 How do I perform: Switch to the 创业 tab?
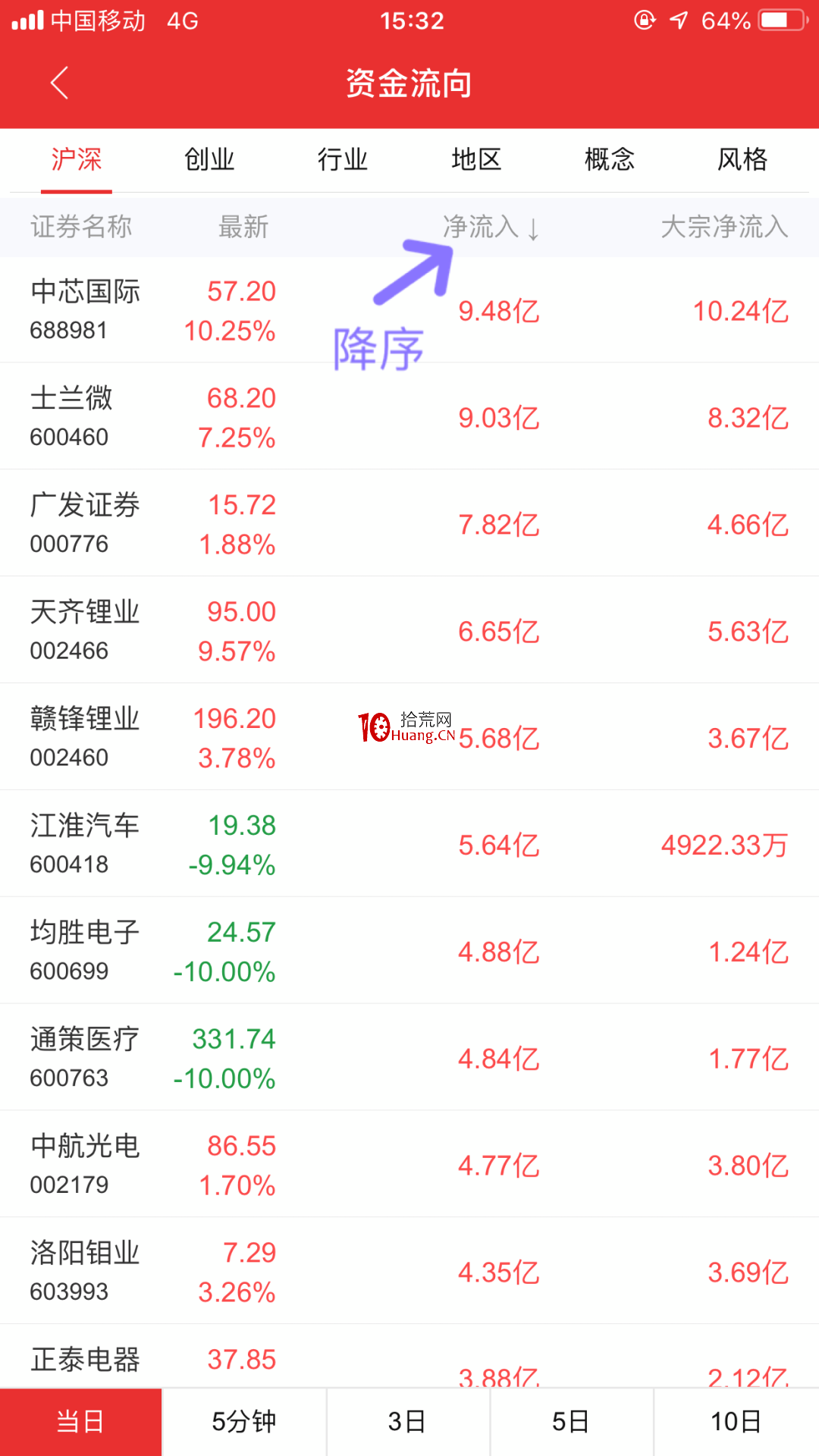pyautogui.click(x=209, y=160)
